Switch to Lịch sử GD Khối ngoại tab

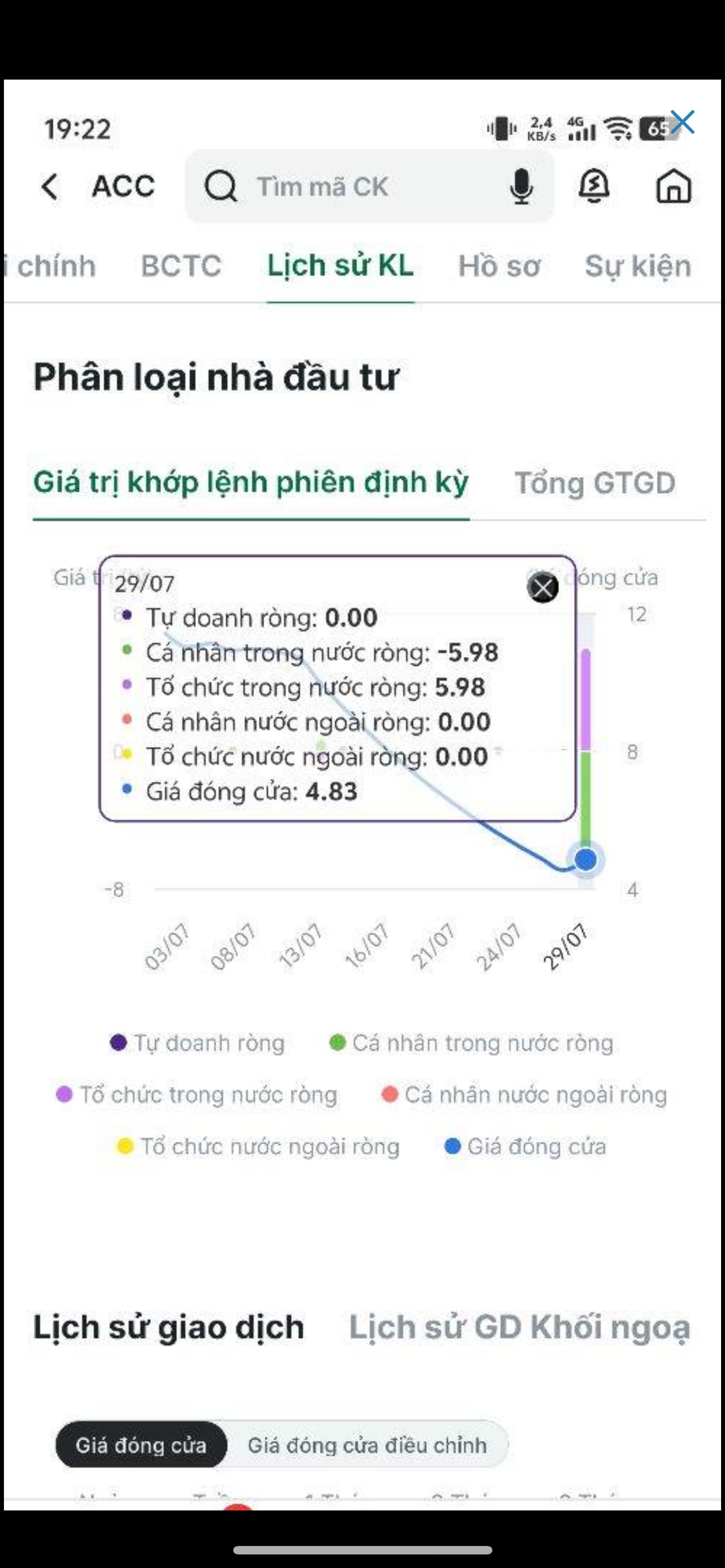tap(519, 1326)
